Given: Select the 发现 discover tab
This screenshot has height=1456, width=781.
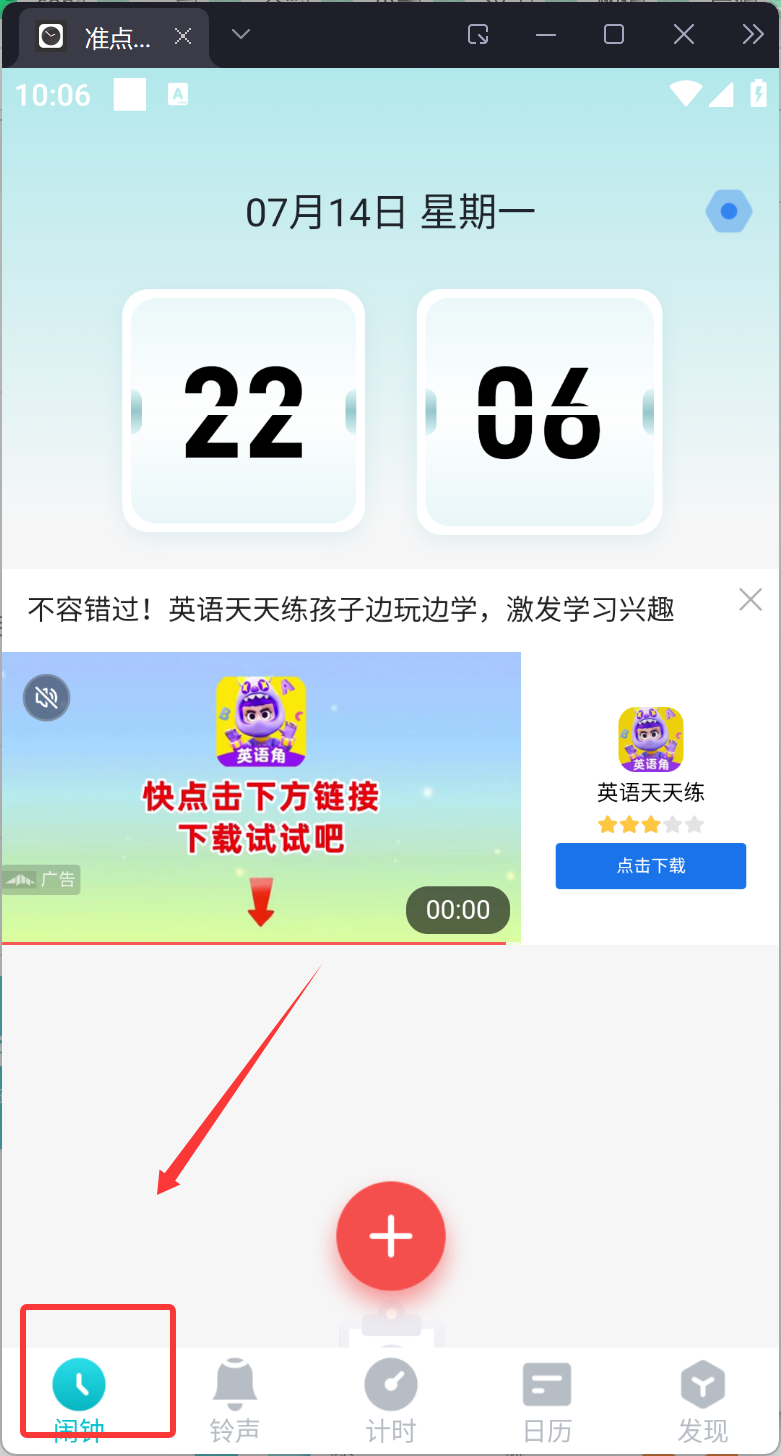Looking at the screenshot, I should (x=703, y=1398).
